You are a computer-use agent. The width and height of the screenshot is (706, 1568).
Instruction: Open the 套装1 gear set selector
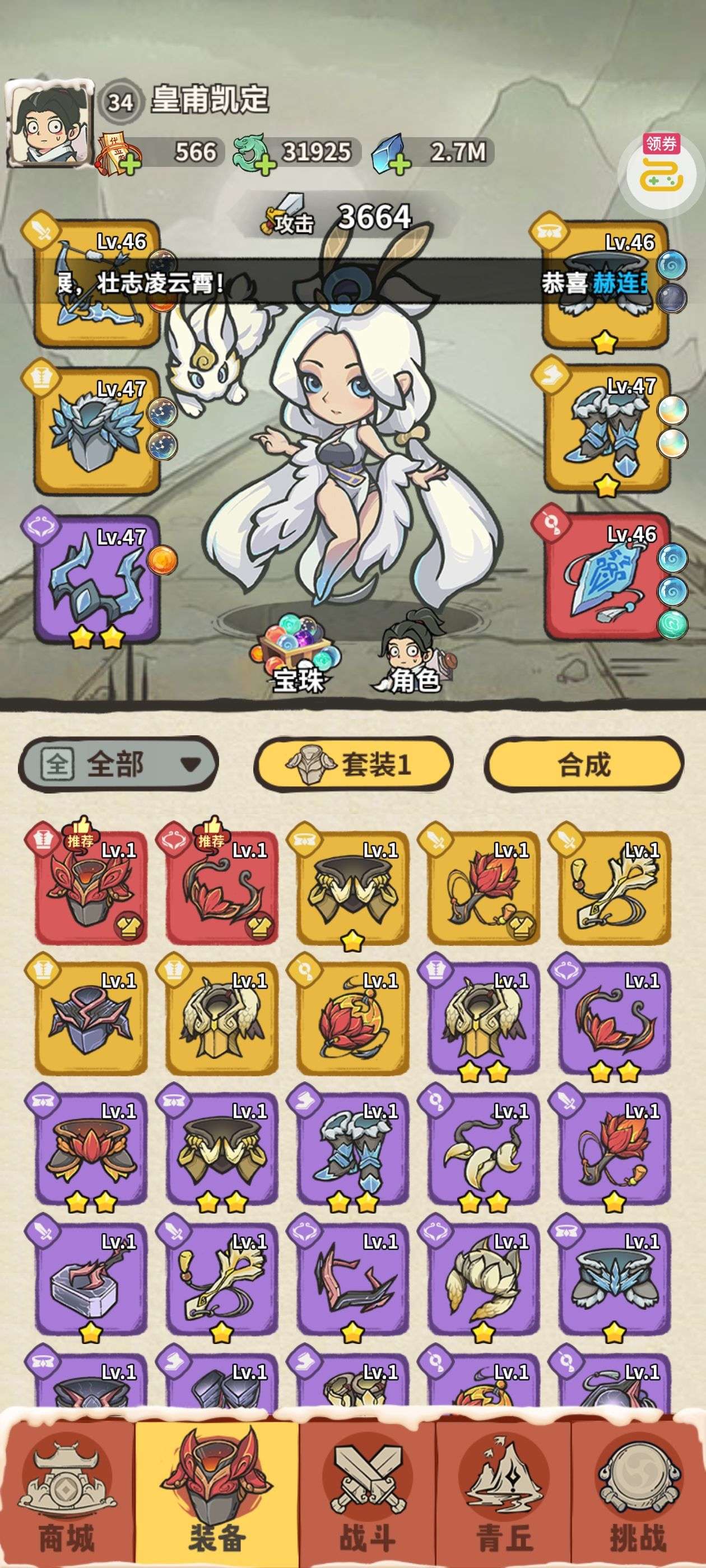point(354,764)
